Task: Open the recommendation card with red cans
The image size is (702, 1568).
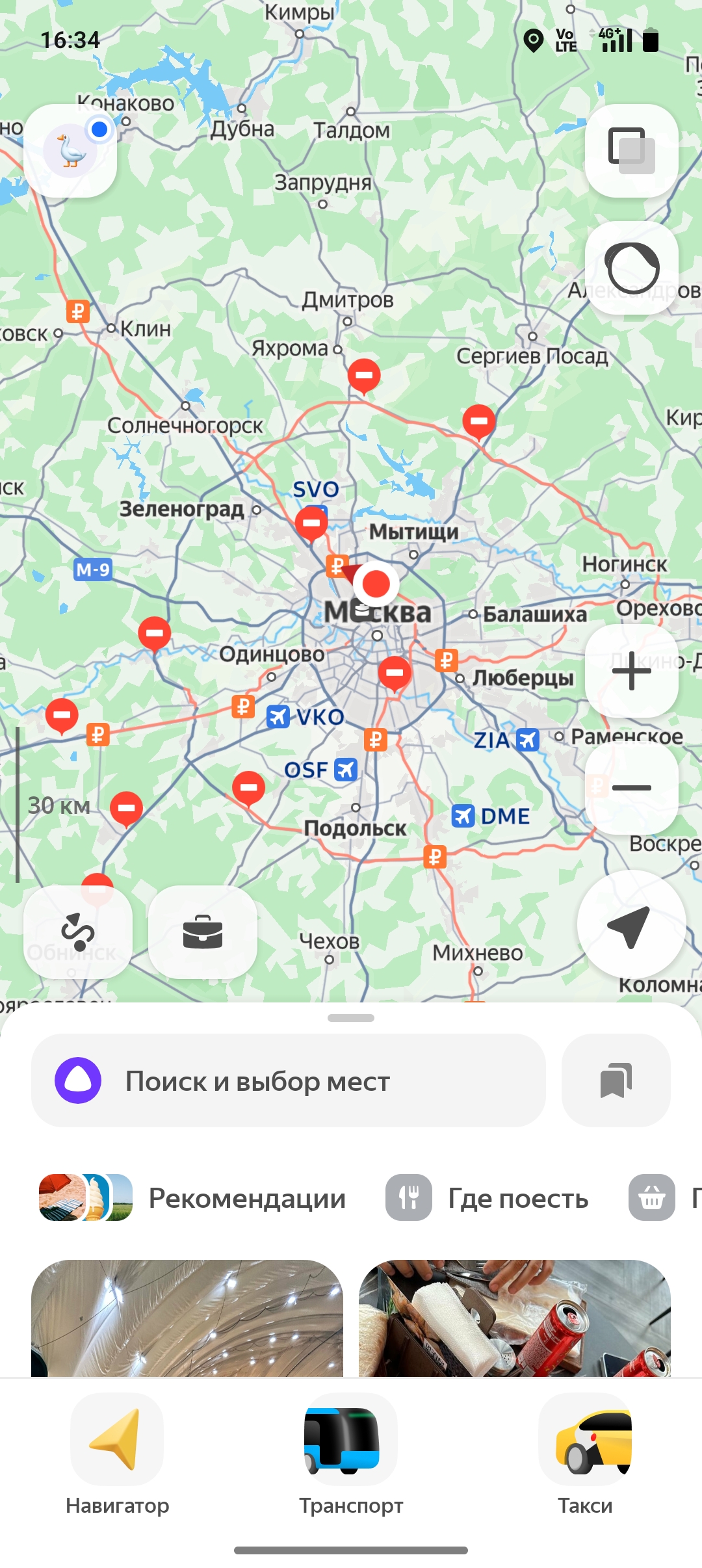Action: tap(515, 1318)
